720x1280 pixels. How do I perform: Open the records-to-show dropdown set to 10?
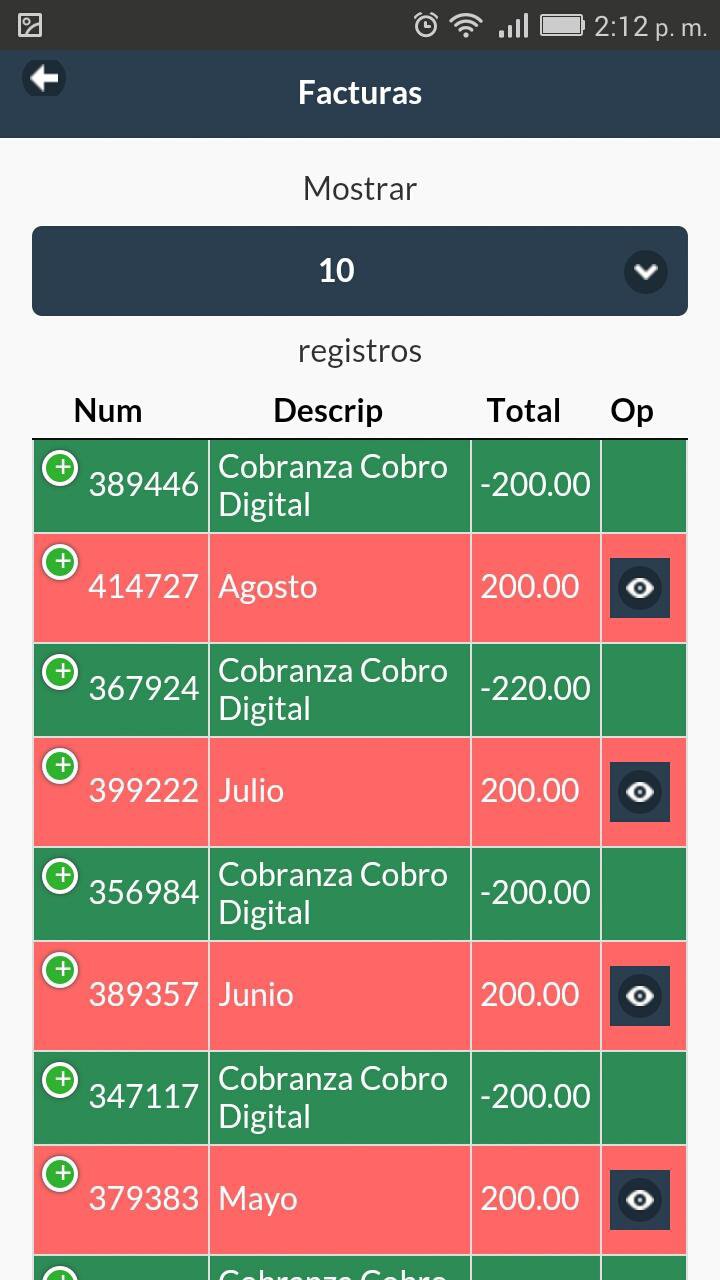tap(360, 271)
